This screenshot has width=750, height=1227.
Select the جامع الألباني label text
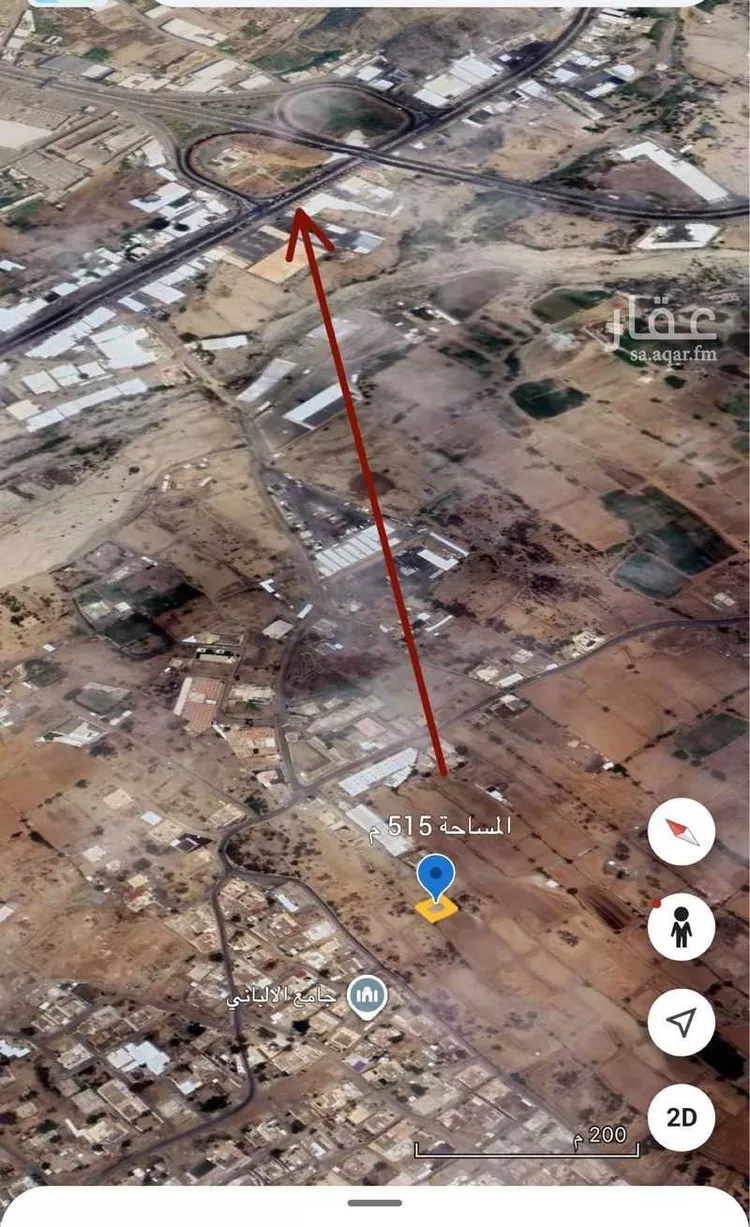point(285,995)
